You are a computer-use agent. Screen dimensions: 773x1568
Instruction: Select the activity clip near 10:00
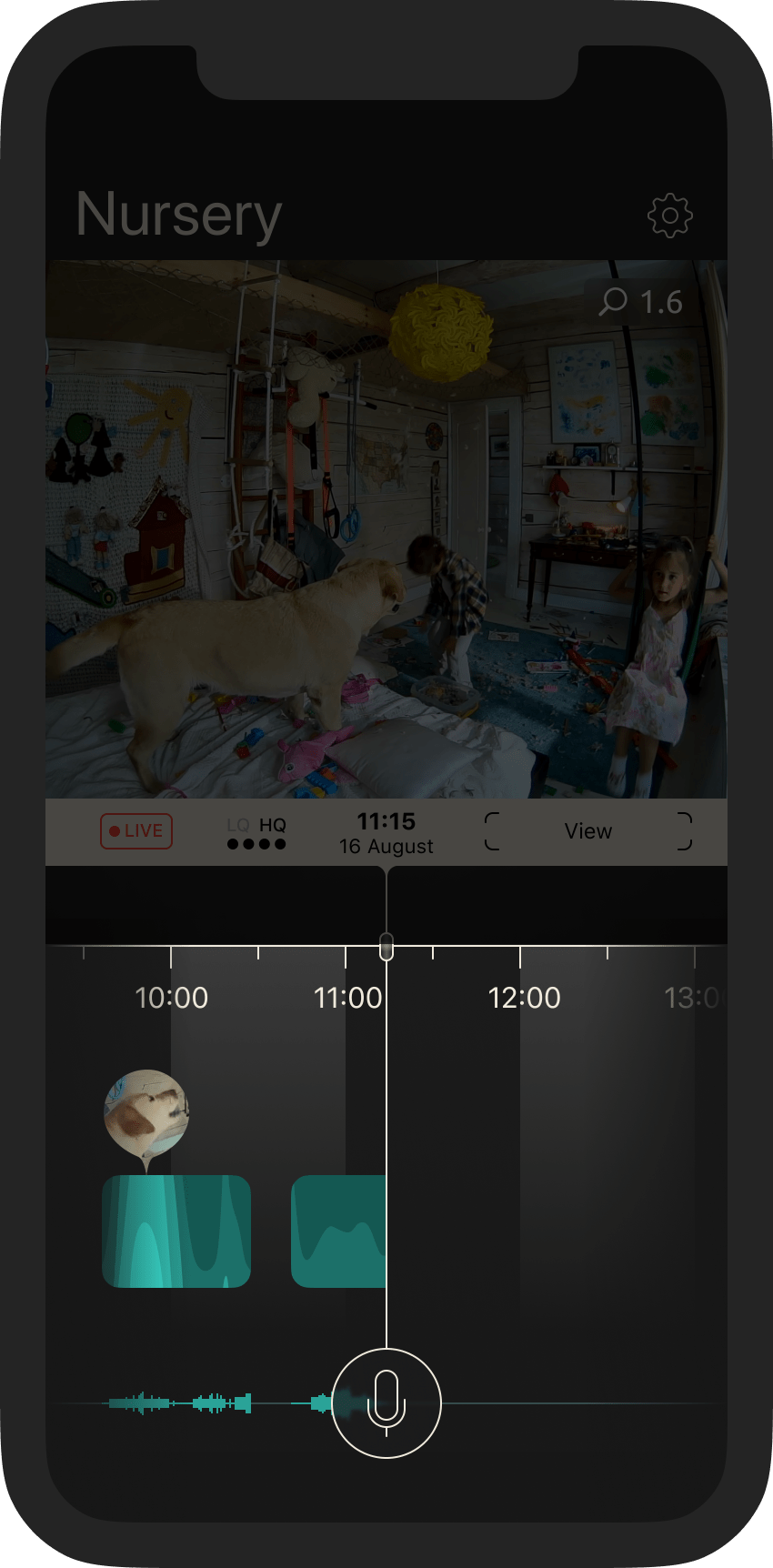[x=176, y=1231]
